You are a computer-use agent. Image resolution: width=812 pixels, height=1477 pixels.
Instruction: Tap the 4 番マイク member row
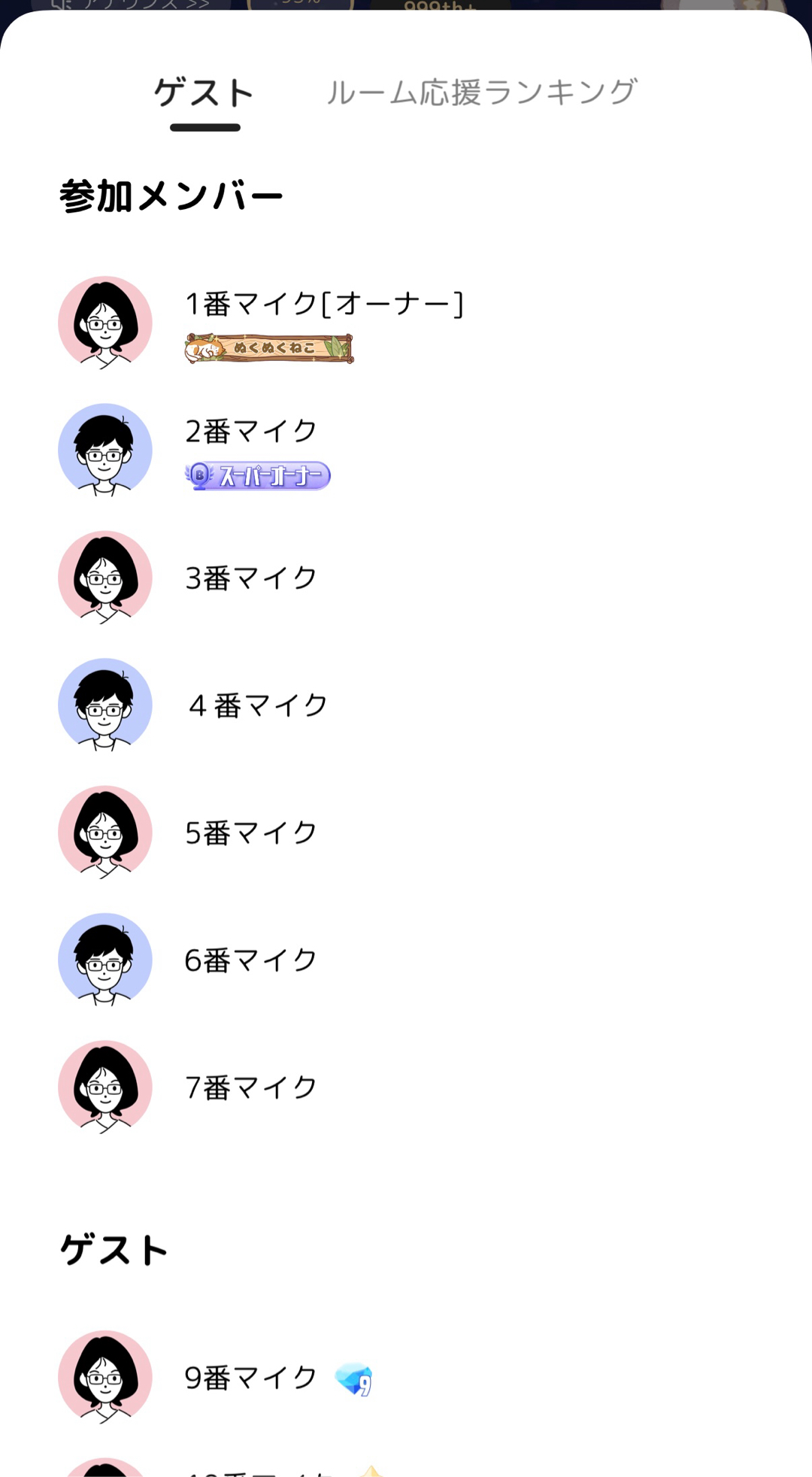tap(257, 705)
